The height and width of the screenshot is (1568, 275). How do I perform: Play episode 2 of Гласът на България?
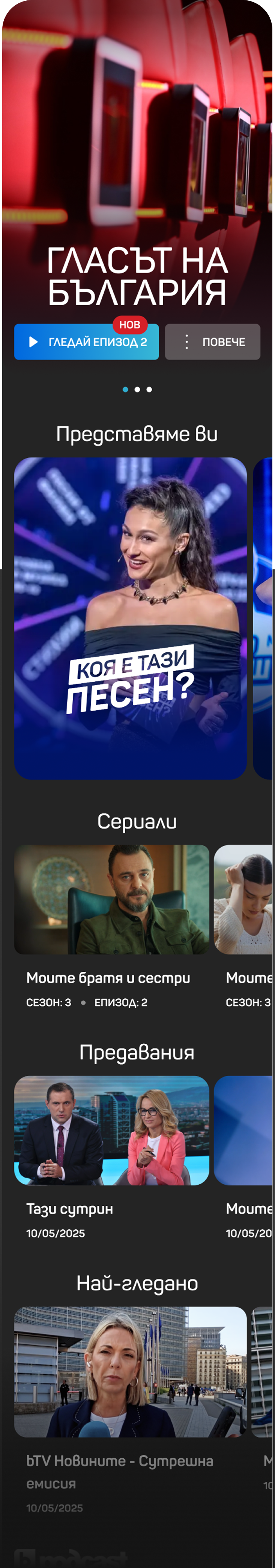click(x=87, y=342)
